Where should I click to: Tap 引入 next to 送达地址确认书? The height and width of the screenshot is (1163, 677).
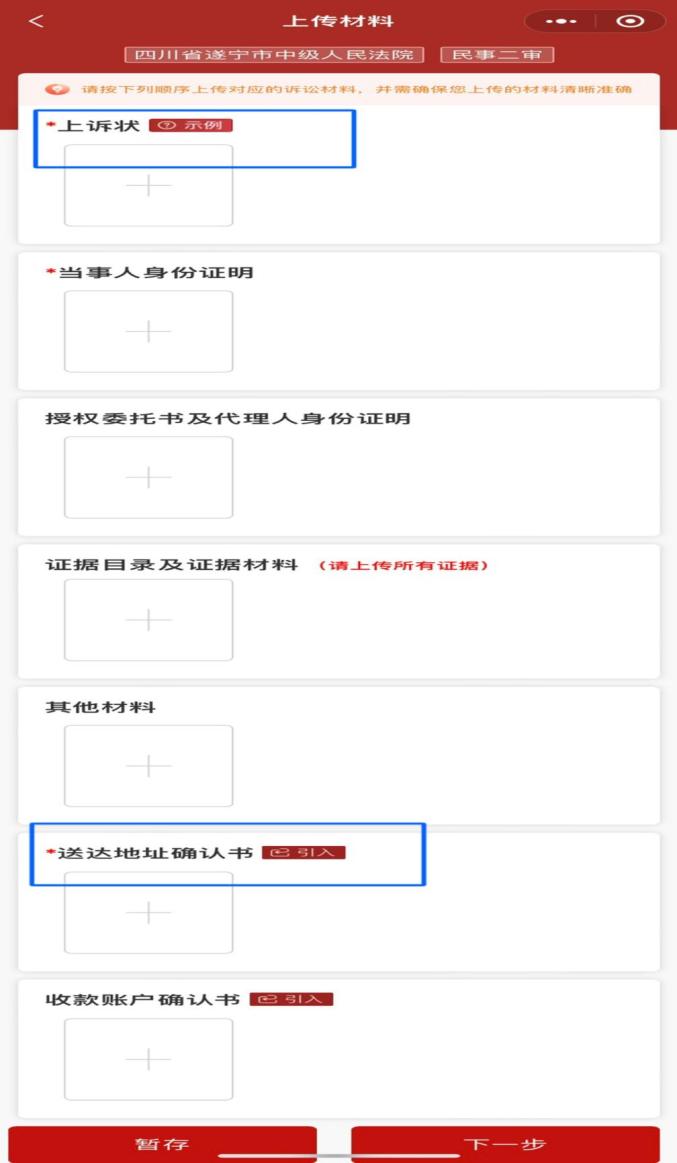coord(303,853)
